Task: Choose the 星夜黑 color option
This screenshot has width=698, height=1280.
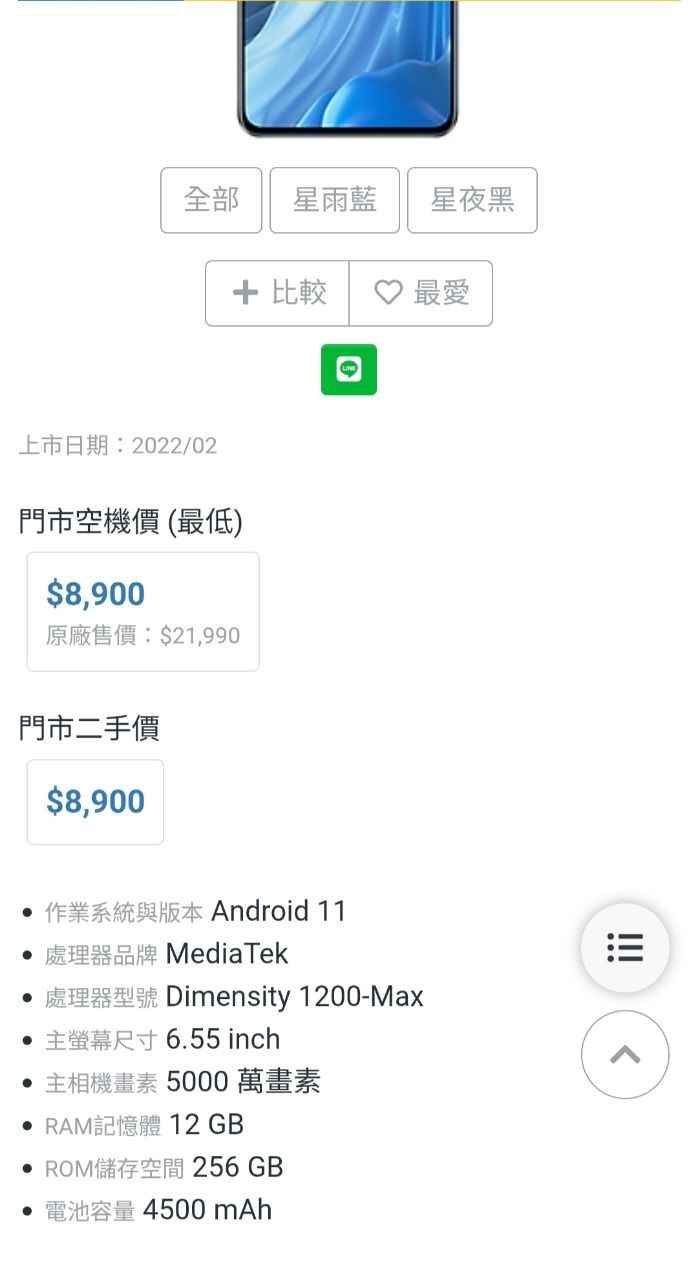Action: click(x=472, y=200)
